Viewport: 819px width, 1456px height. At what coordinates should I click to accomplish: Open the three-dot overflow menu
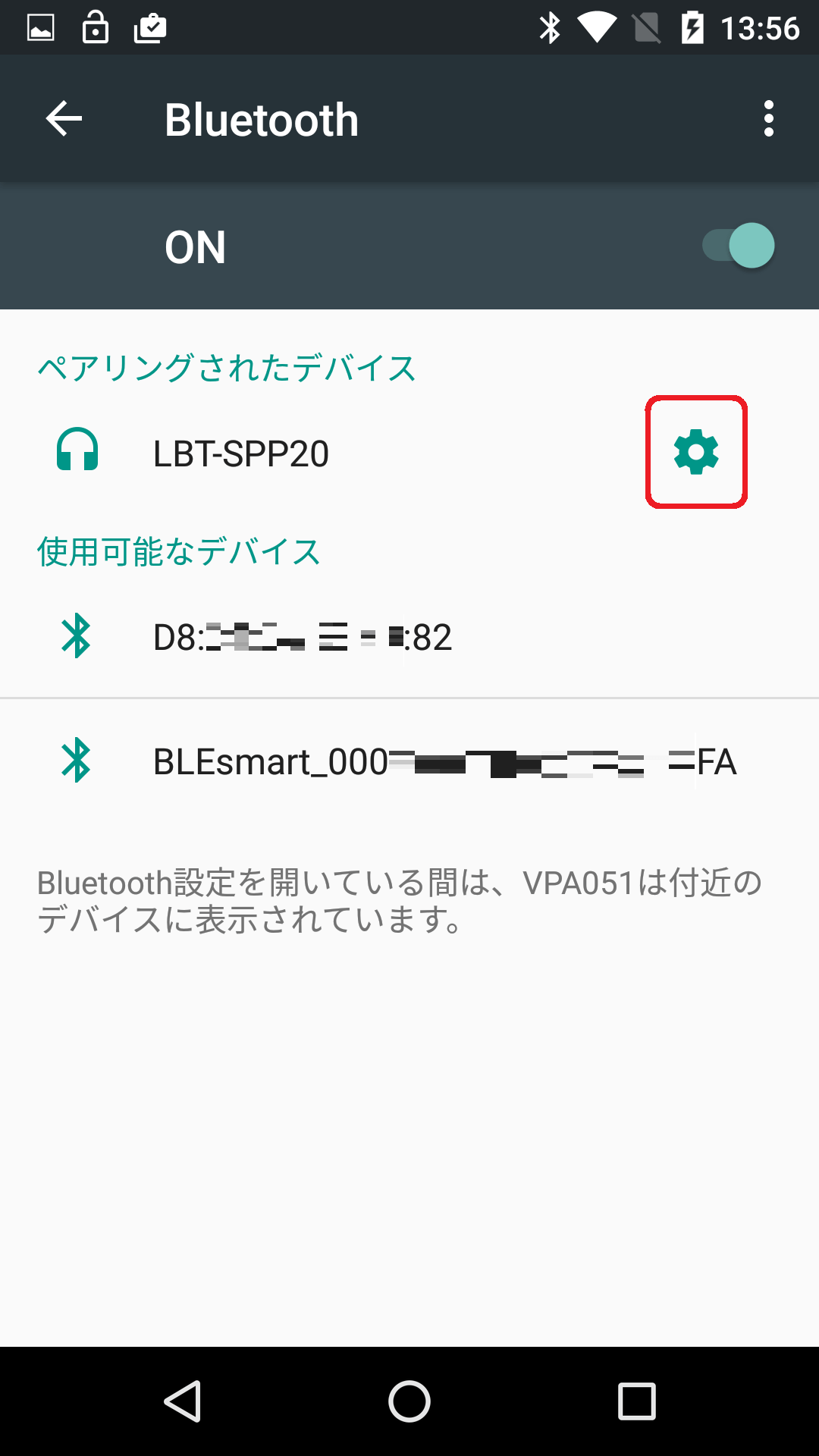(x=769, y=119)
